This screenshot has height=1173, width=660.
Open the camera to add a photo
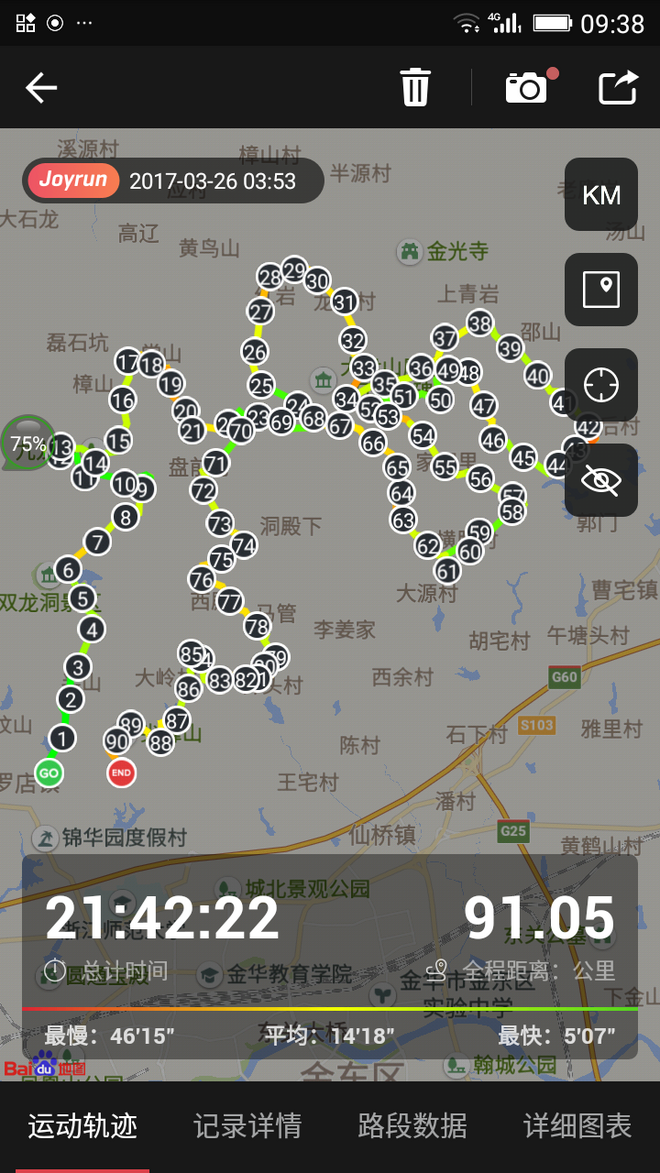(527, 87)
